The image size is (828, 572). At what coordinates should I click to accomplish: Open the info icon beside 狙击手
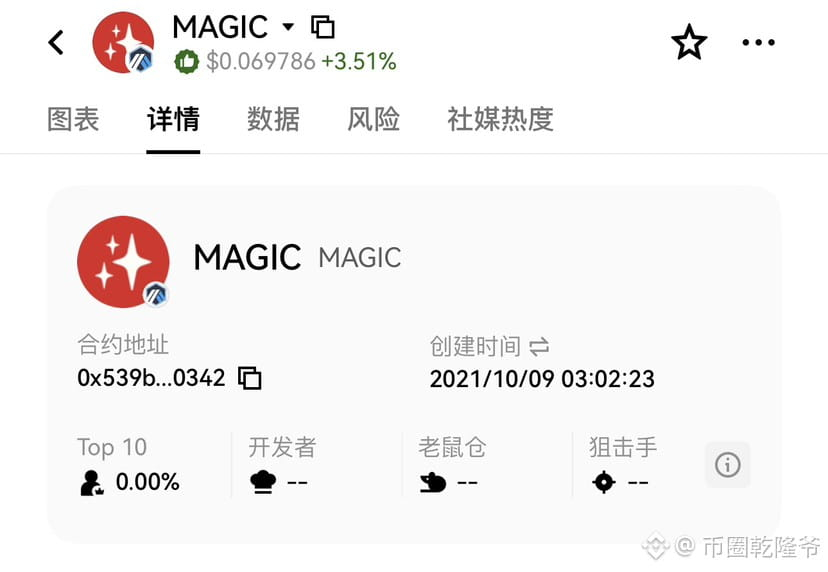pos(727,465)
